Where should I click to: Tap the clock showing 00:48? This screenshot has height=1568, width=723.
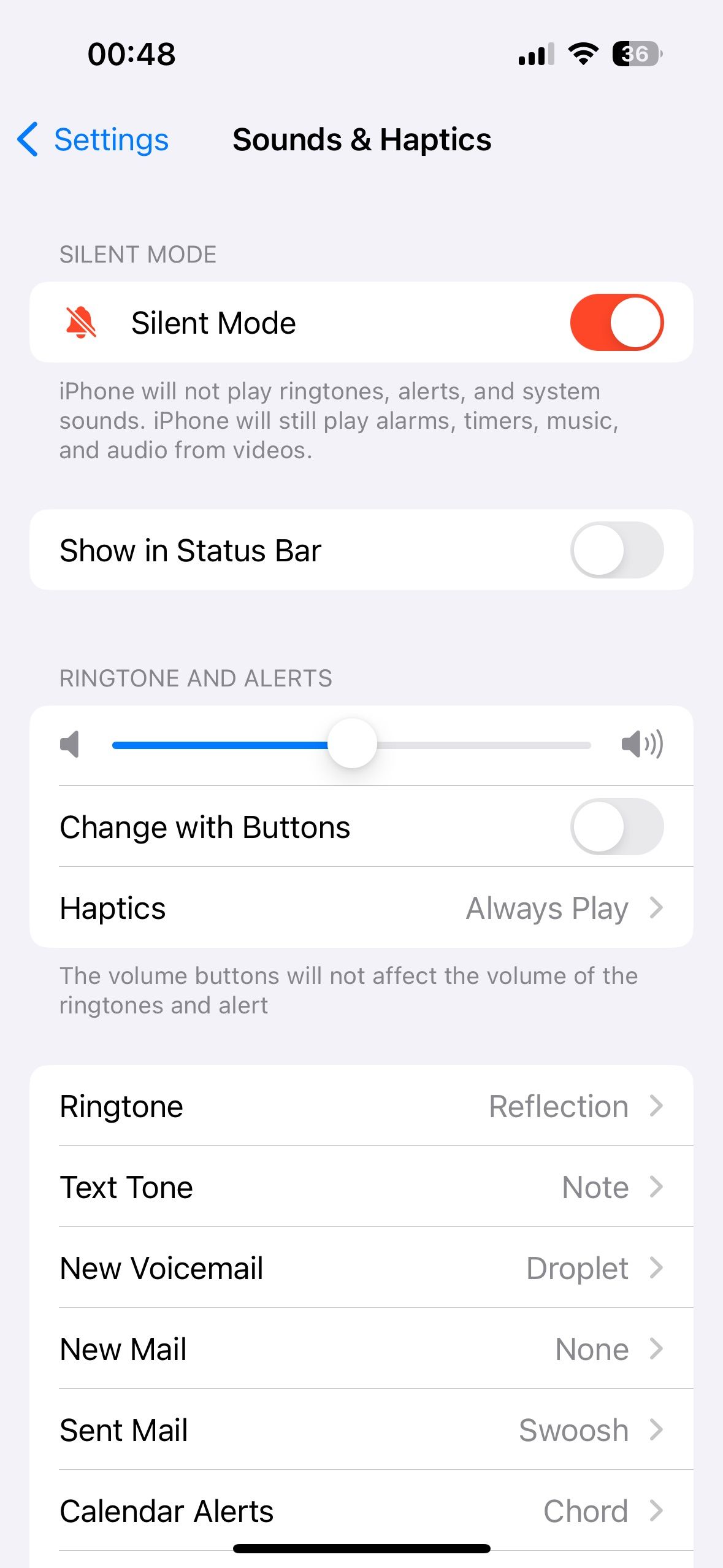click(x=130, y=54)
